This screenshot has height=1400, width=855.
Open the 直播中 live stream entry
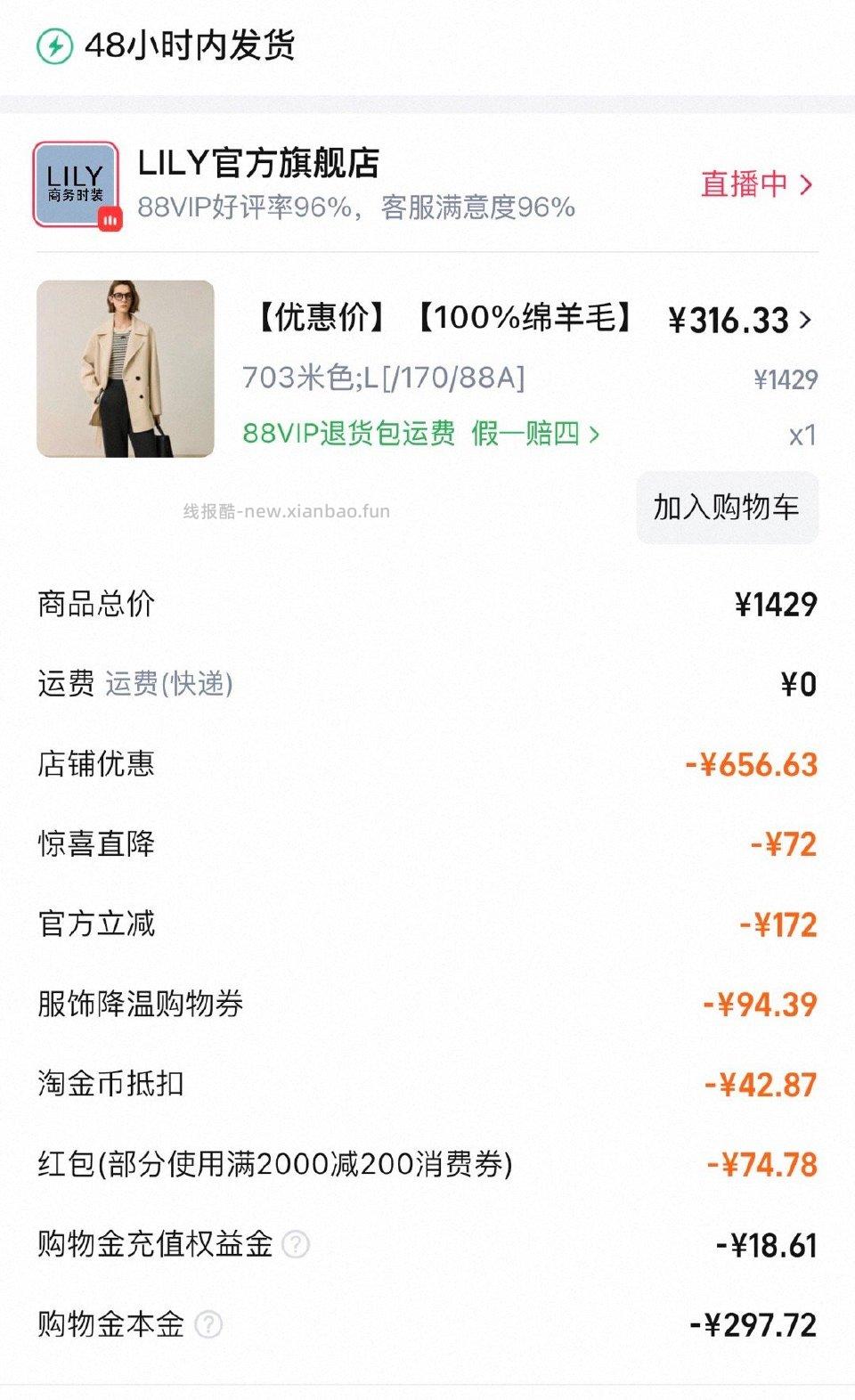click(745, 183)
